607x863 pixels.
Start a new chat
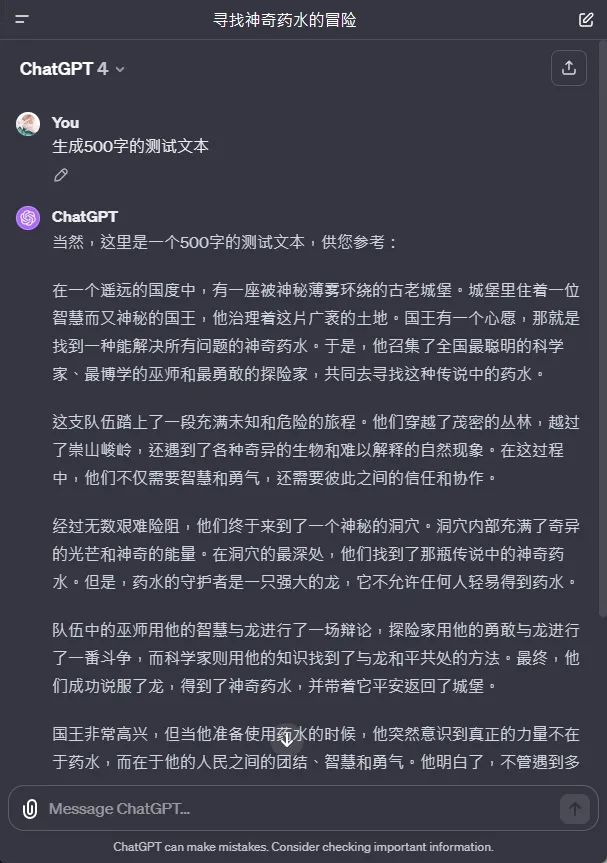[586, 19]
